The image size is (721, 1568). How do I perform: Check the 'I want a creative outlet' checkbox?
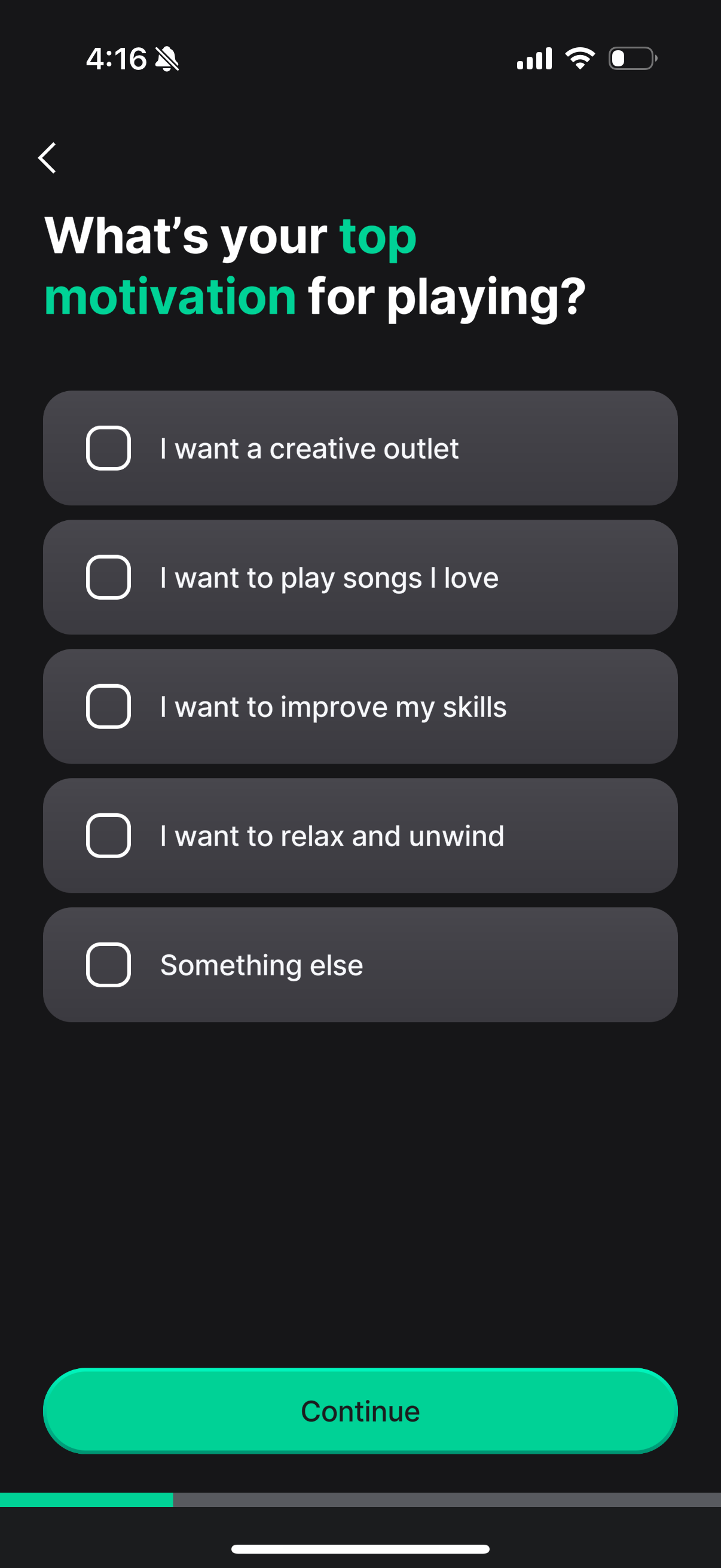coord(109,449)
